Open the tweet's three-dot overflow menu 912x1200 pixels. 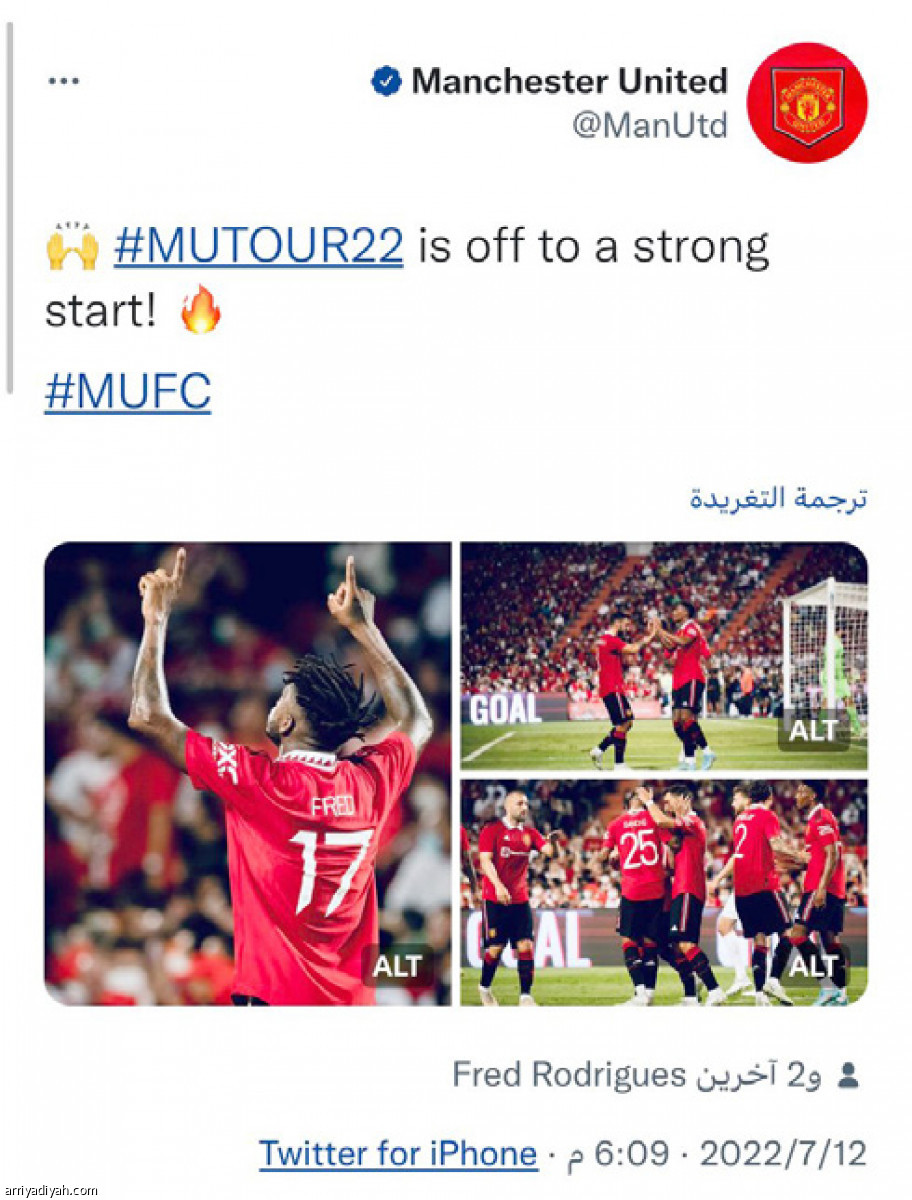[x=63, y=82]
